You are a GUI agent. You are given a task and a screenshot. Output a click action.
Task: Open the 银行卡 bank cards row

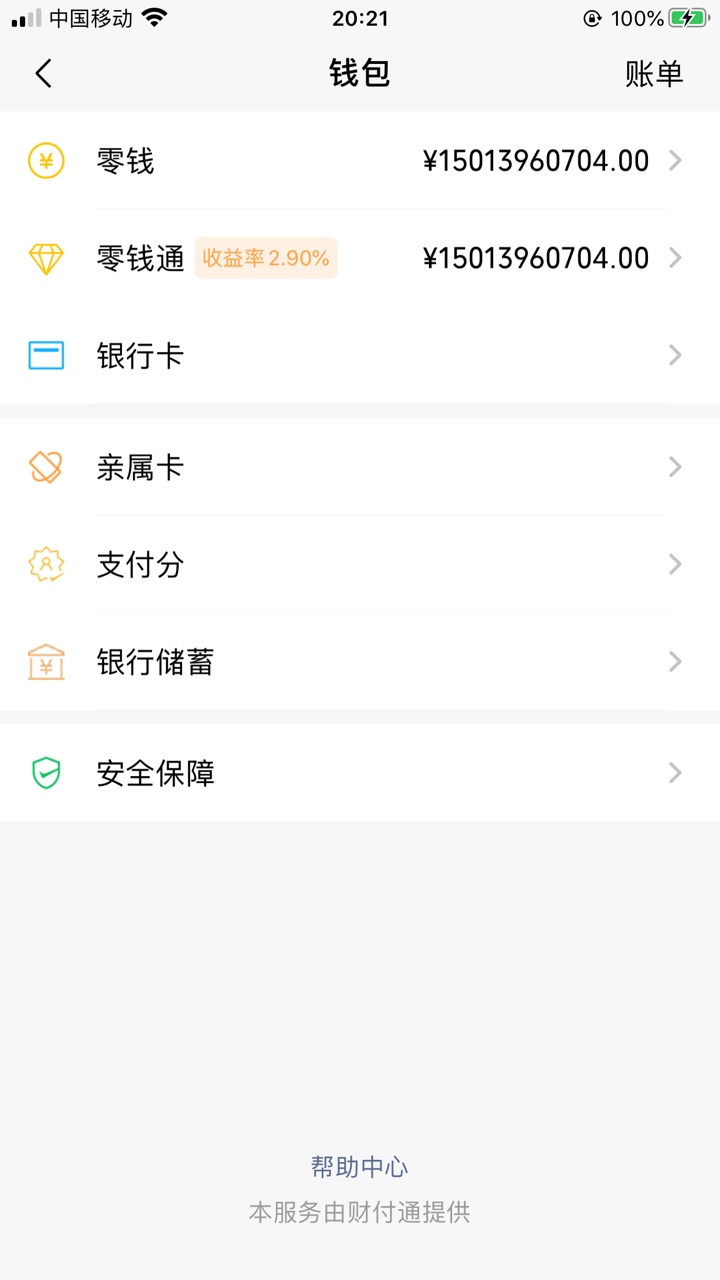(360, 355)
